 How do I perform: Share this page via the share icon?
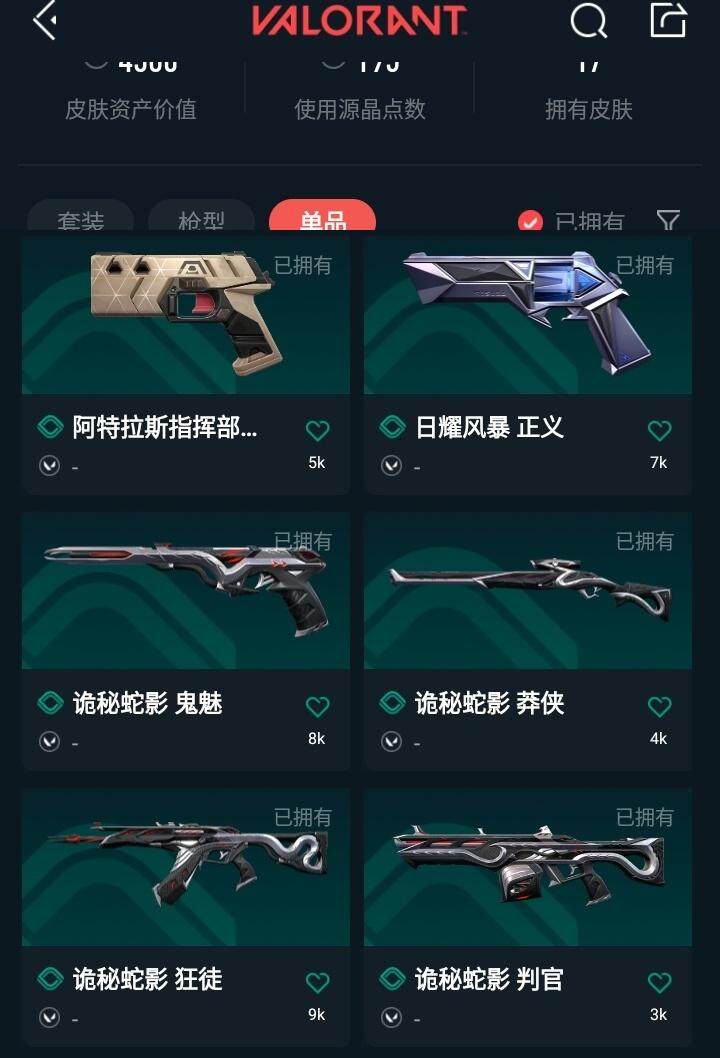point(668,20)
